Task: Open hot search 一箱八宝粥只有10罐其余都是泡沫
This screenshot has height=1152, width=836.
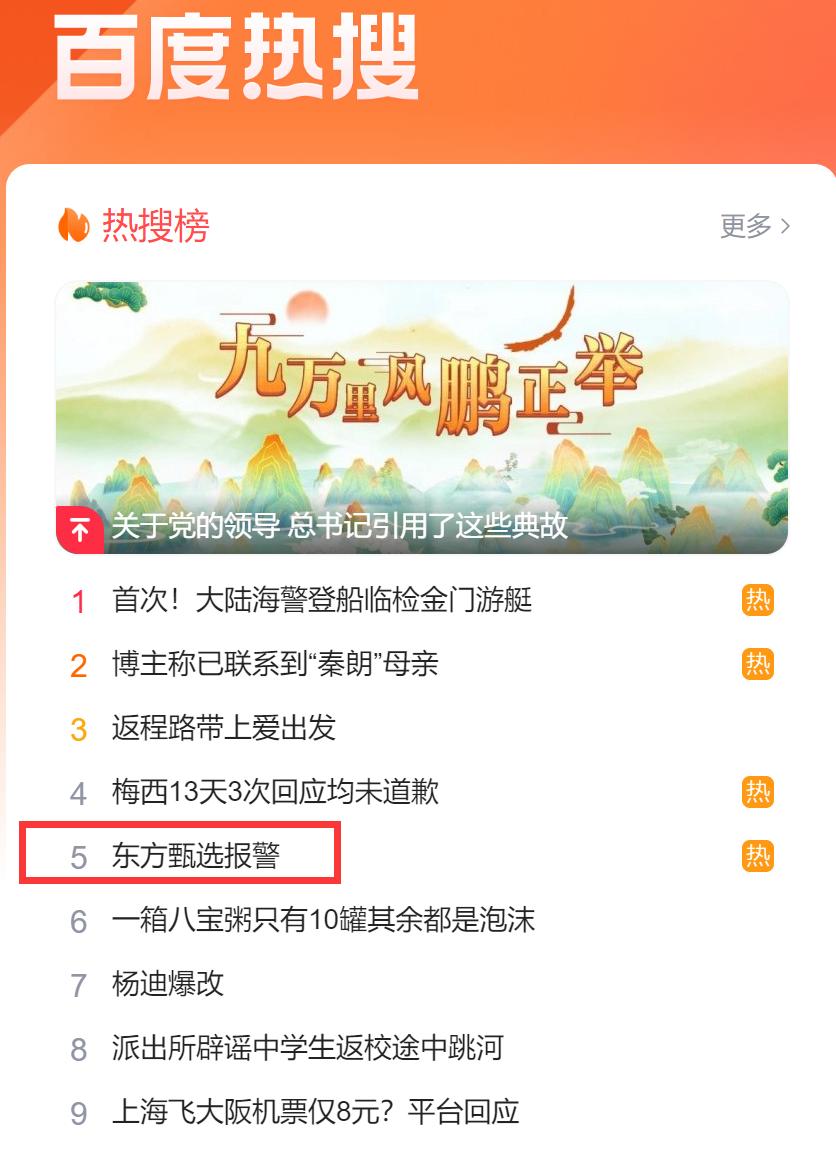Action: 323,921
